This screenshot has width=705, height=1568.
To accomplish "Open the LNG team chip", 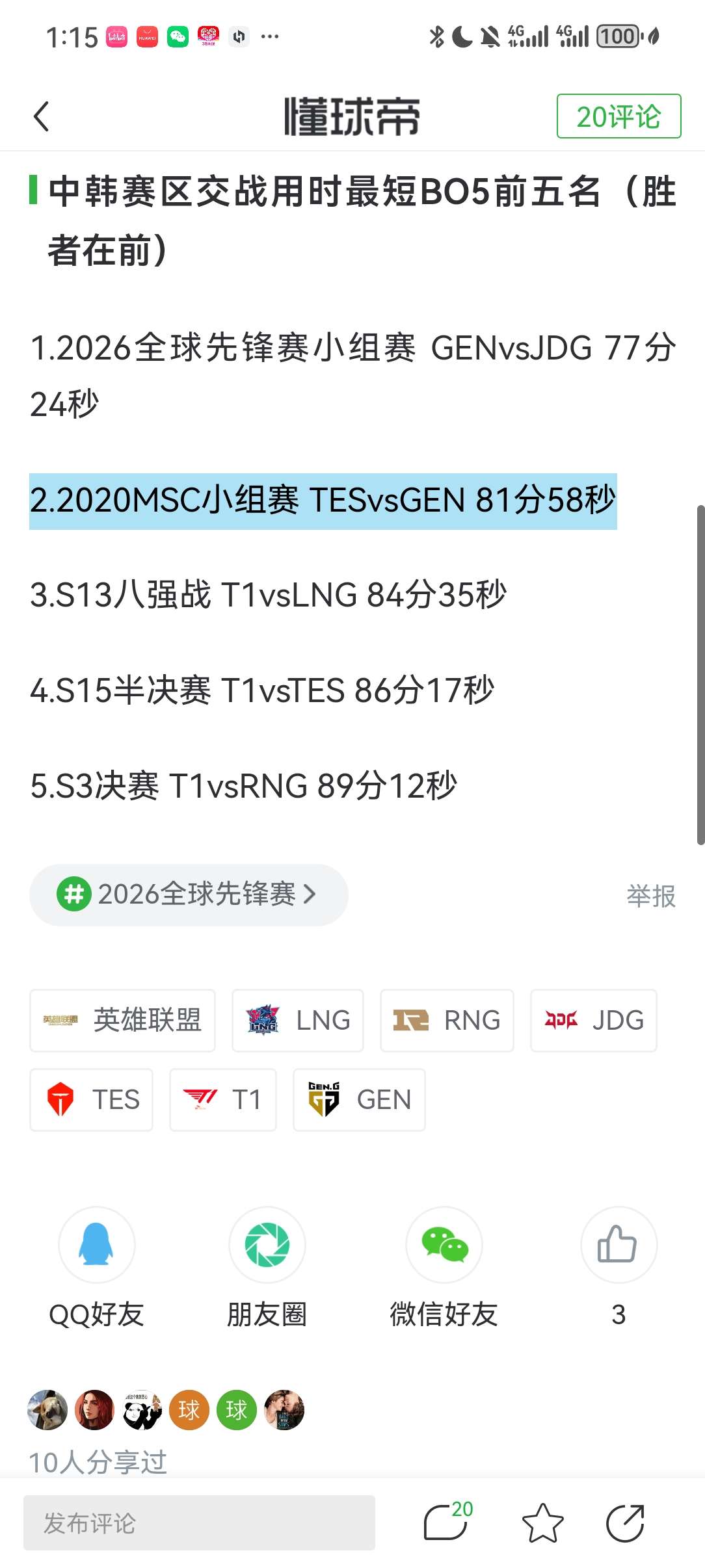I will (x=298, y=1020).
